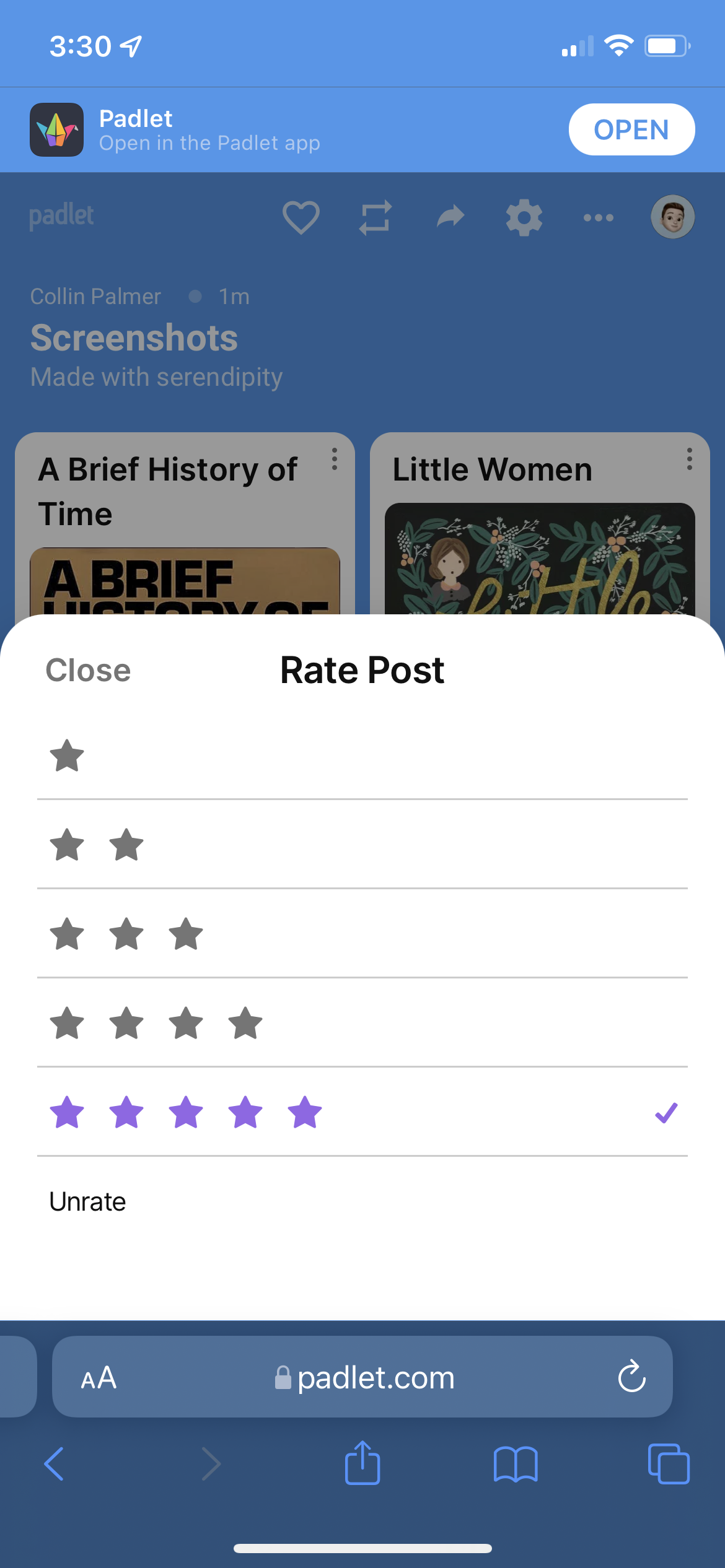Tap the five-star rating row

click(362, 1112)
